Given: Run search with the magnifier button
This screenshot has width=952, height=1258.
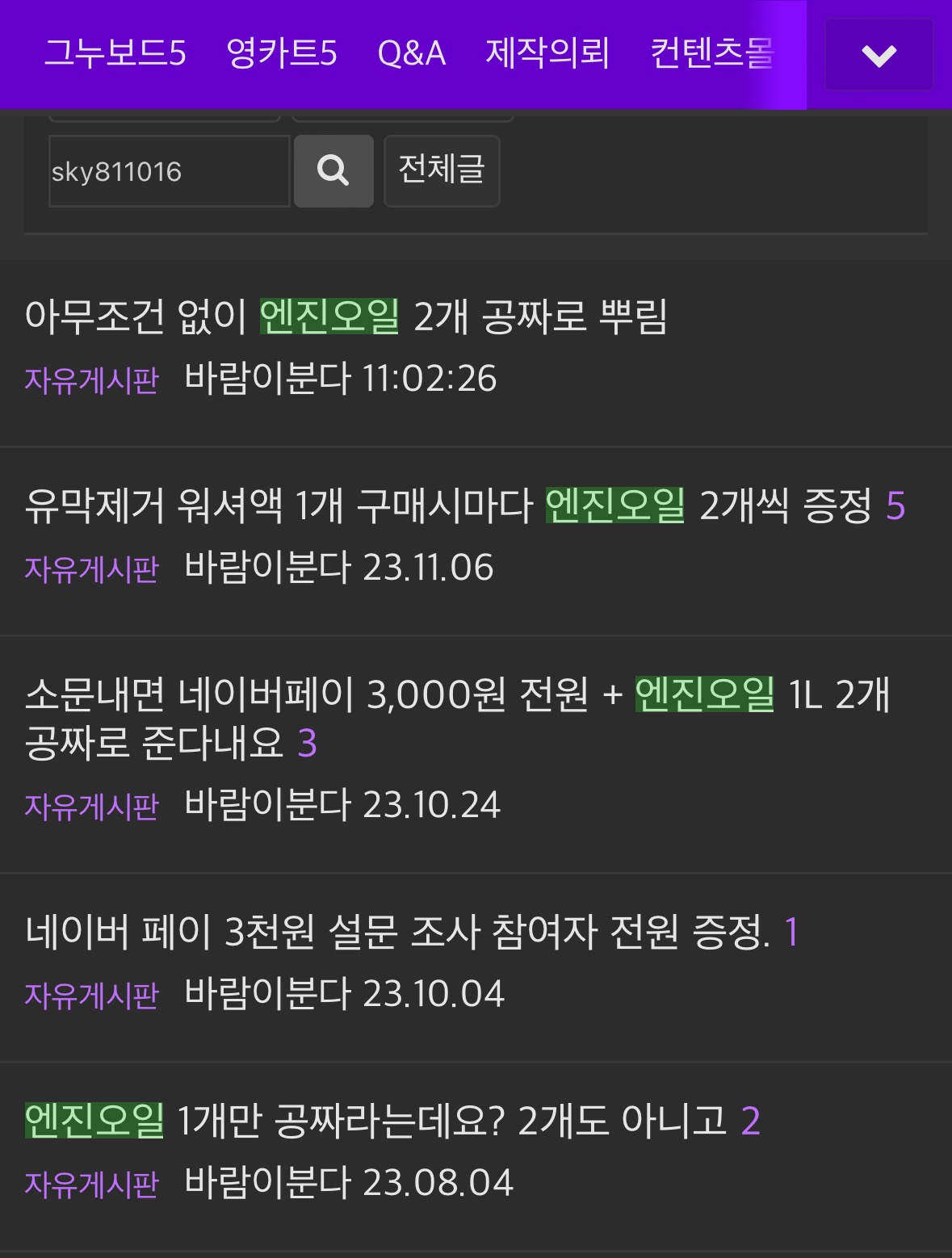Looking at the screenshot, I should point(333,171).
